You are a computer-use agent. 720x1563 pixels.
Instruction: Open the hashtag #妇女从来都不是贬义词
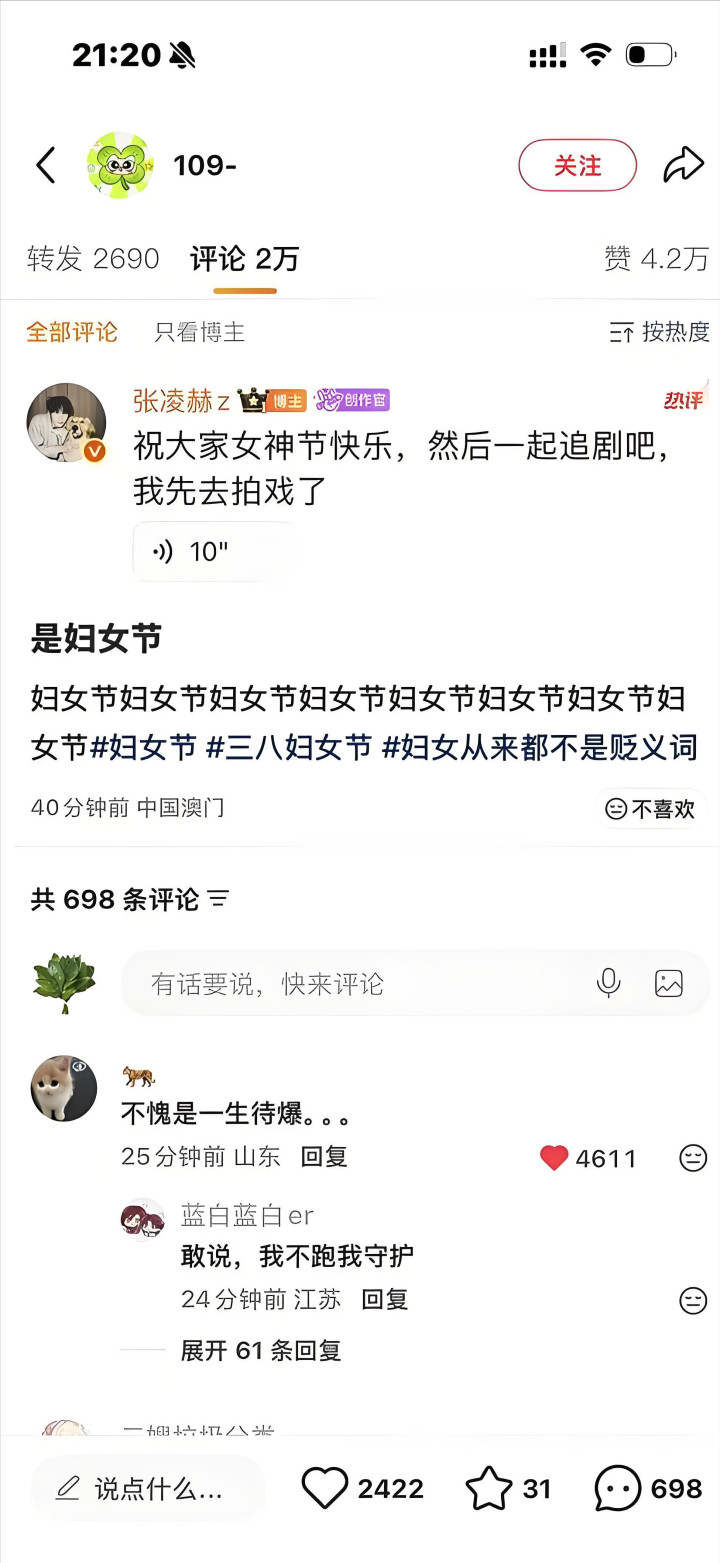coord(540,747)
